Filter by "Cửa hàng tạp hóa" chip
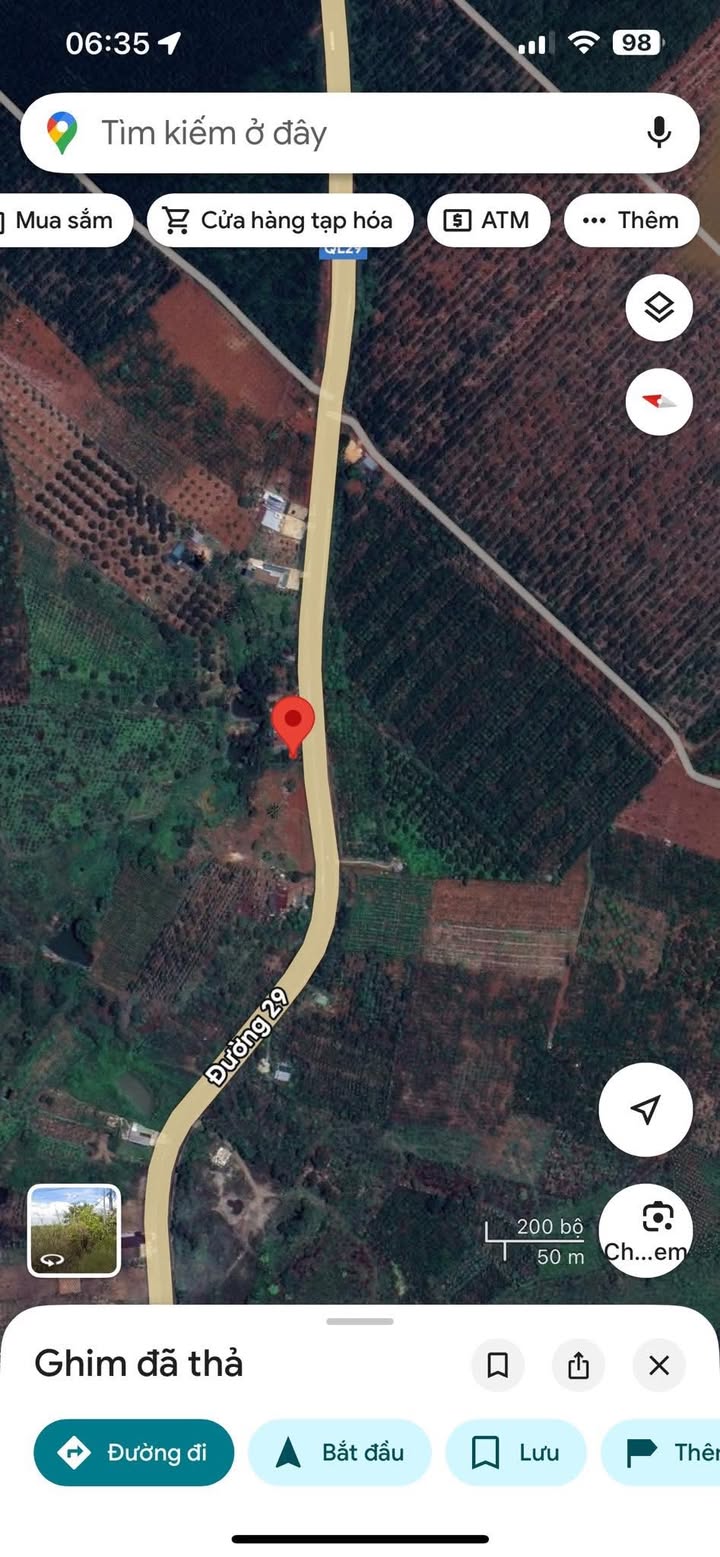Image resolution: width=720 pixels, height=1557 pixels. 280,220
